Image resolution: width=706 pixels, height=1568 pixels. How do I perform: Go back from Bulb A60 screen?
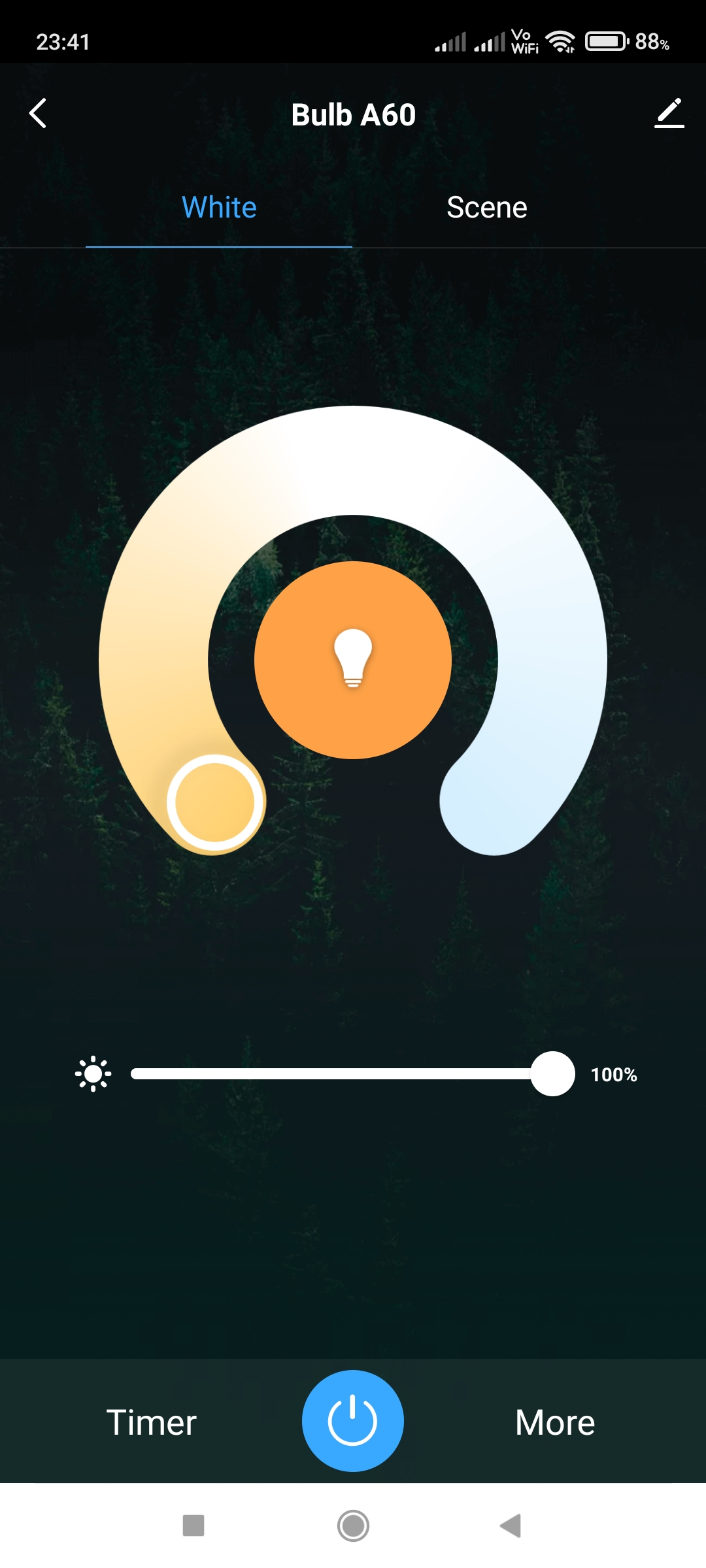pos(39,114)
